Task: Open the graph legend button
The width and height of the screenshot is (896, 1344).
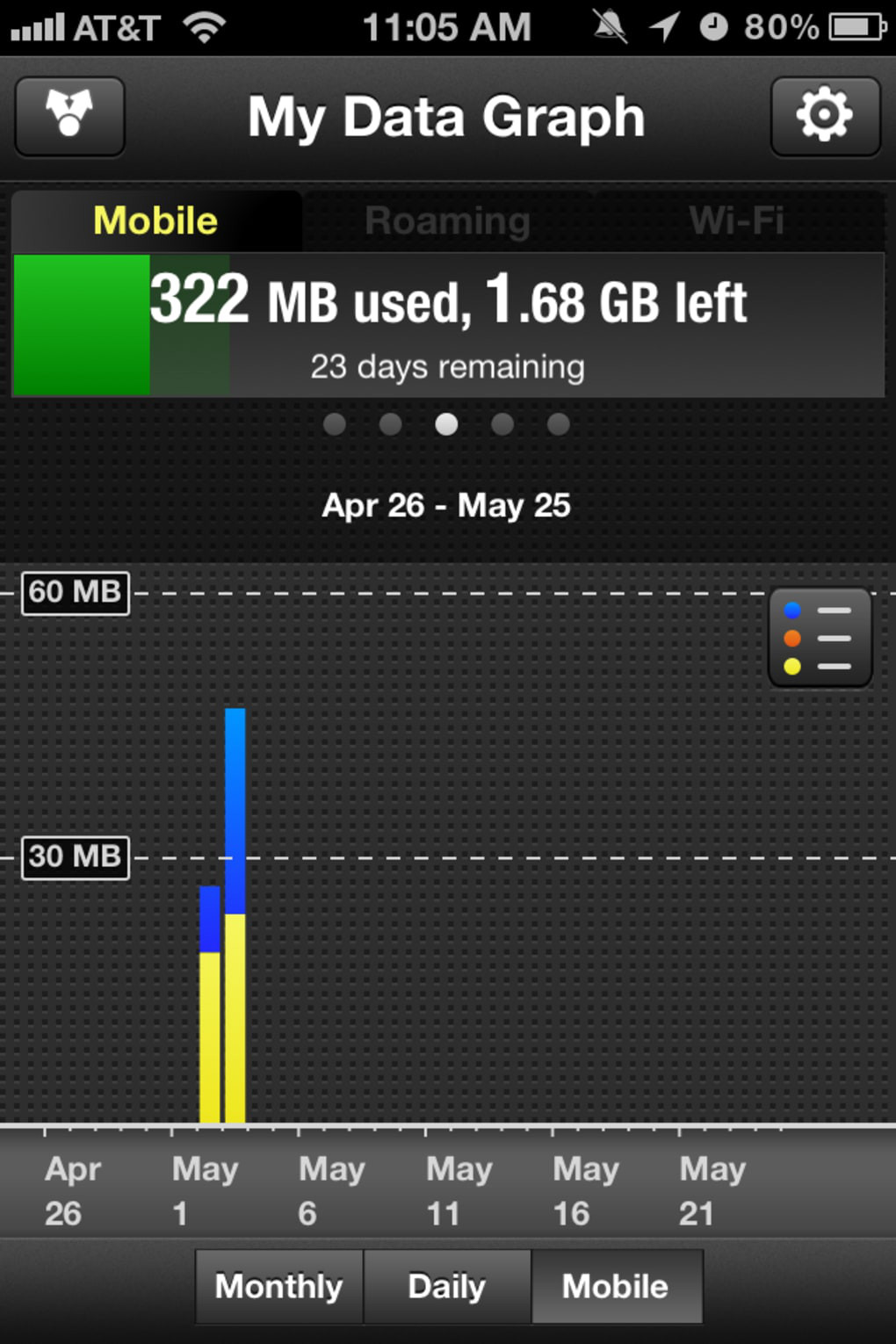Action: tap(820, 638)
